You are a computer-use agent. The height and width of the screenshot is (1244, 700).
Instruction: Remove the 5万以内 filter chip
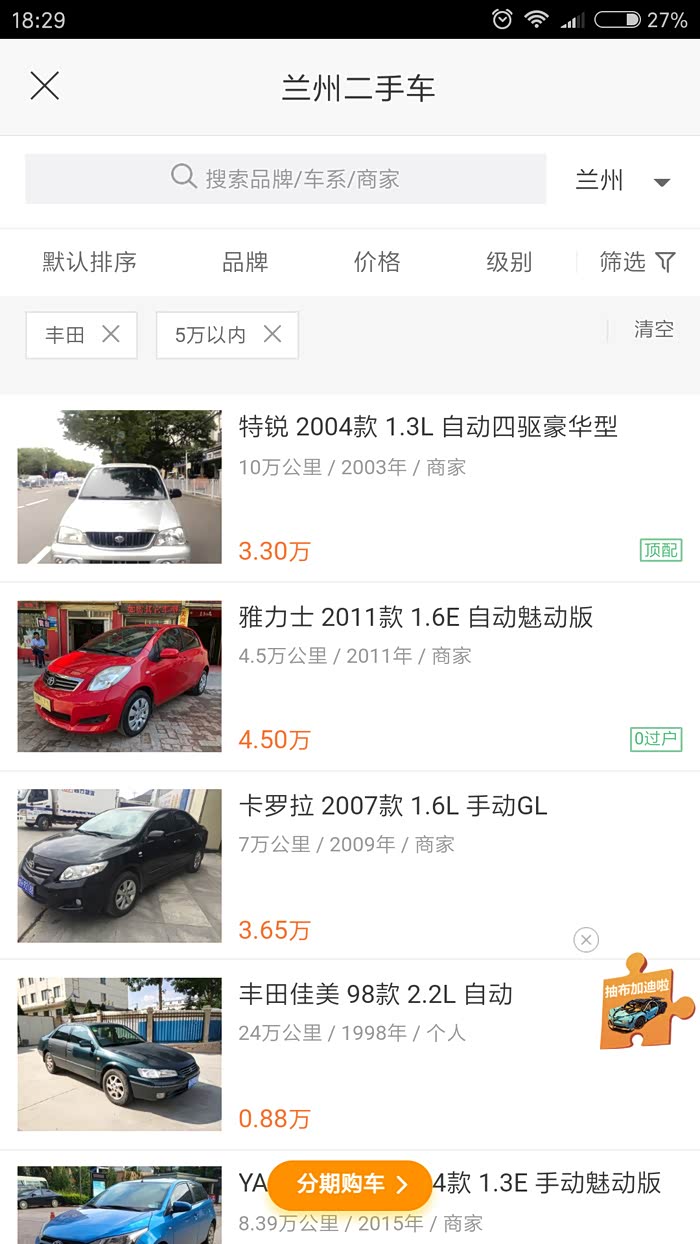[272, 334]
